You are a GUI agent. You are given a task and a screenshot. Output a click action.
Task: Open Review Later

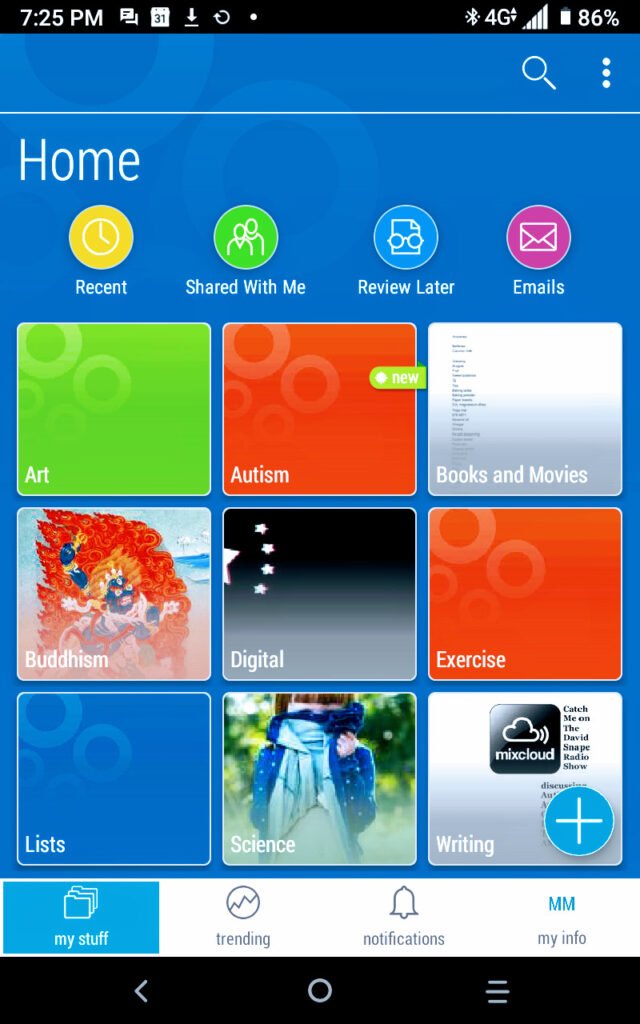click(406, 249)
